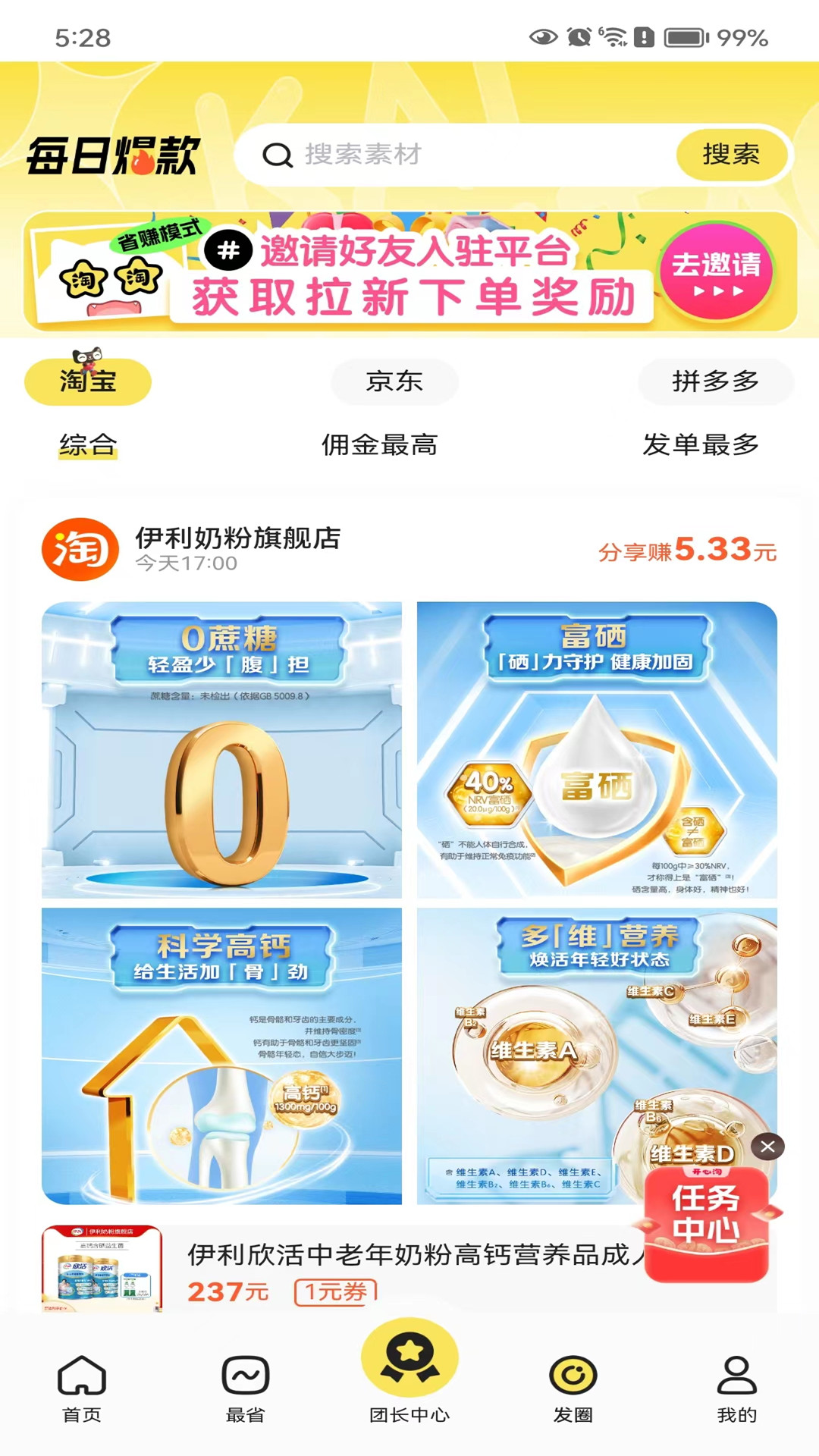Switch to the 我的 tab

[736, 1388]
